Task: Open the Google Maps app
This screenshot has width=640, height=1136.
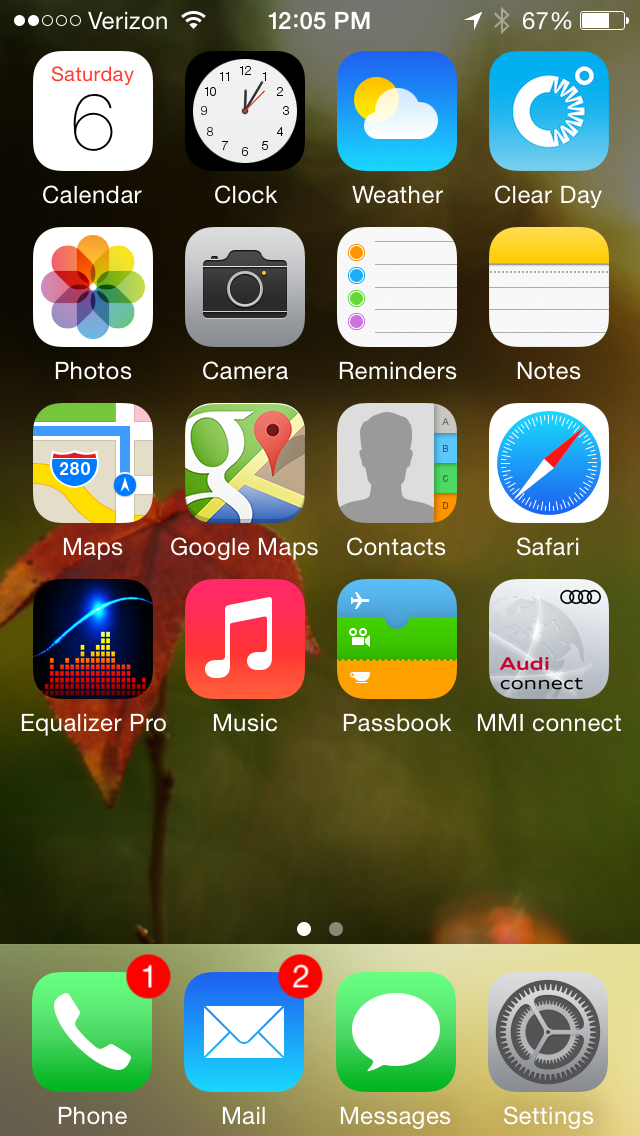Action: pyautogui.click(x=245, y=463)
